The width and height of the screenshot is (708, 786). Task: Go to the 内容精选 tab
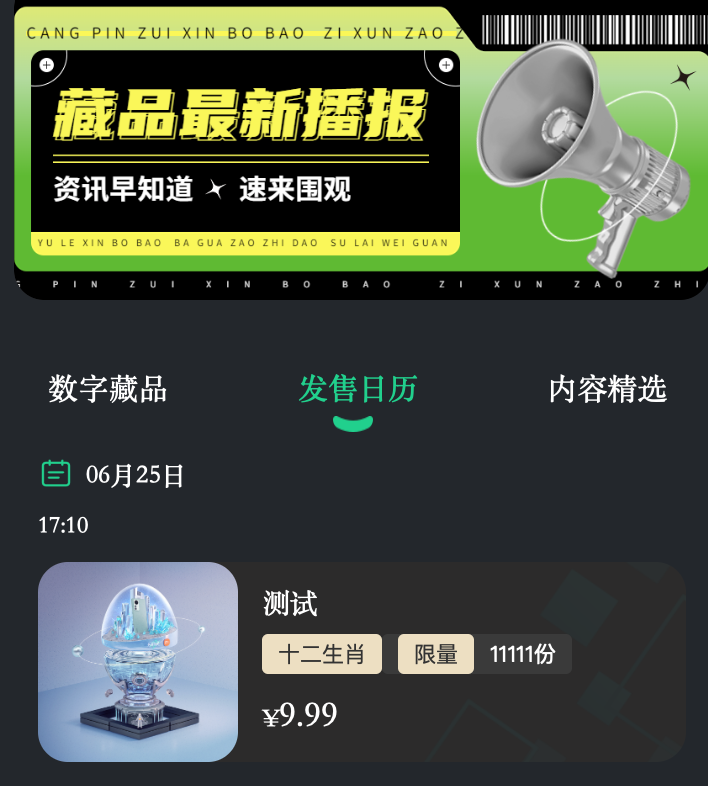(607, 389)
